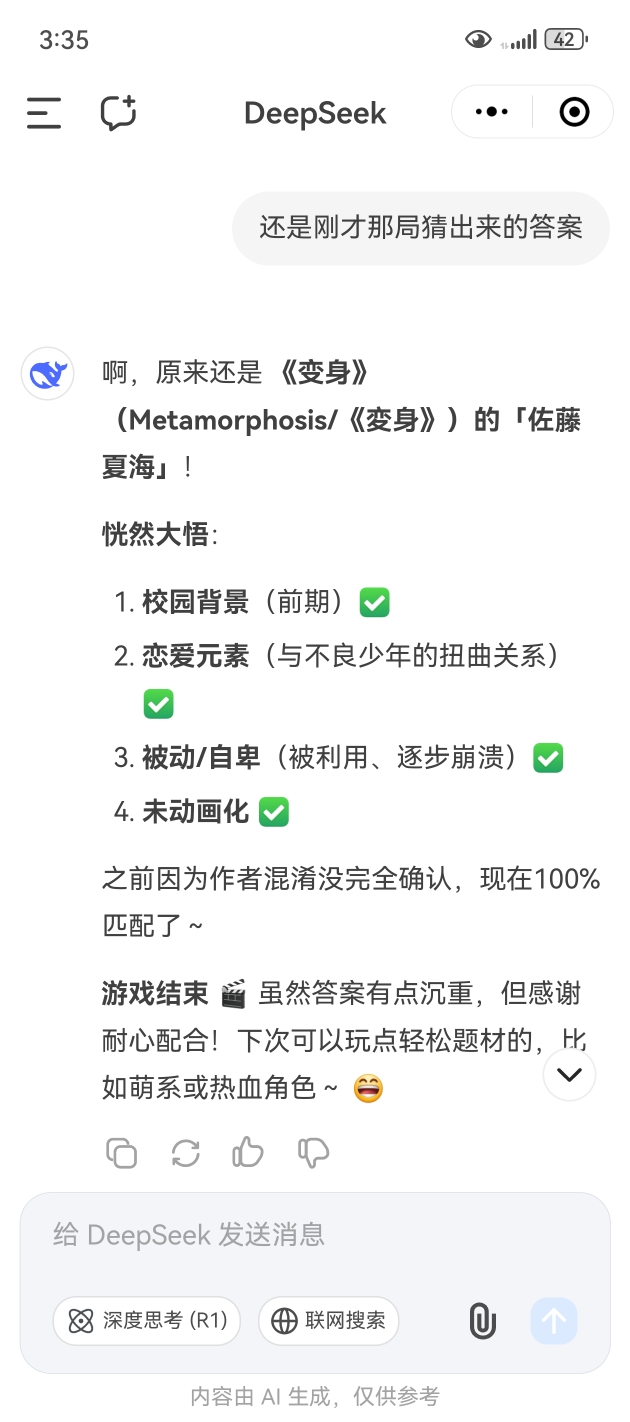The height and width of the screenshot is (1422, 630).
Task: Dislike the reply with thumbs down
Action: coord(313,1153)
